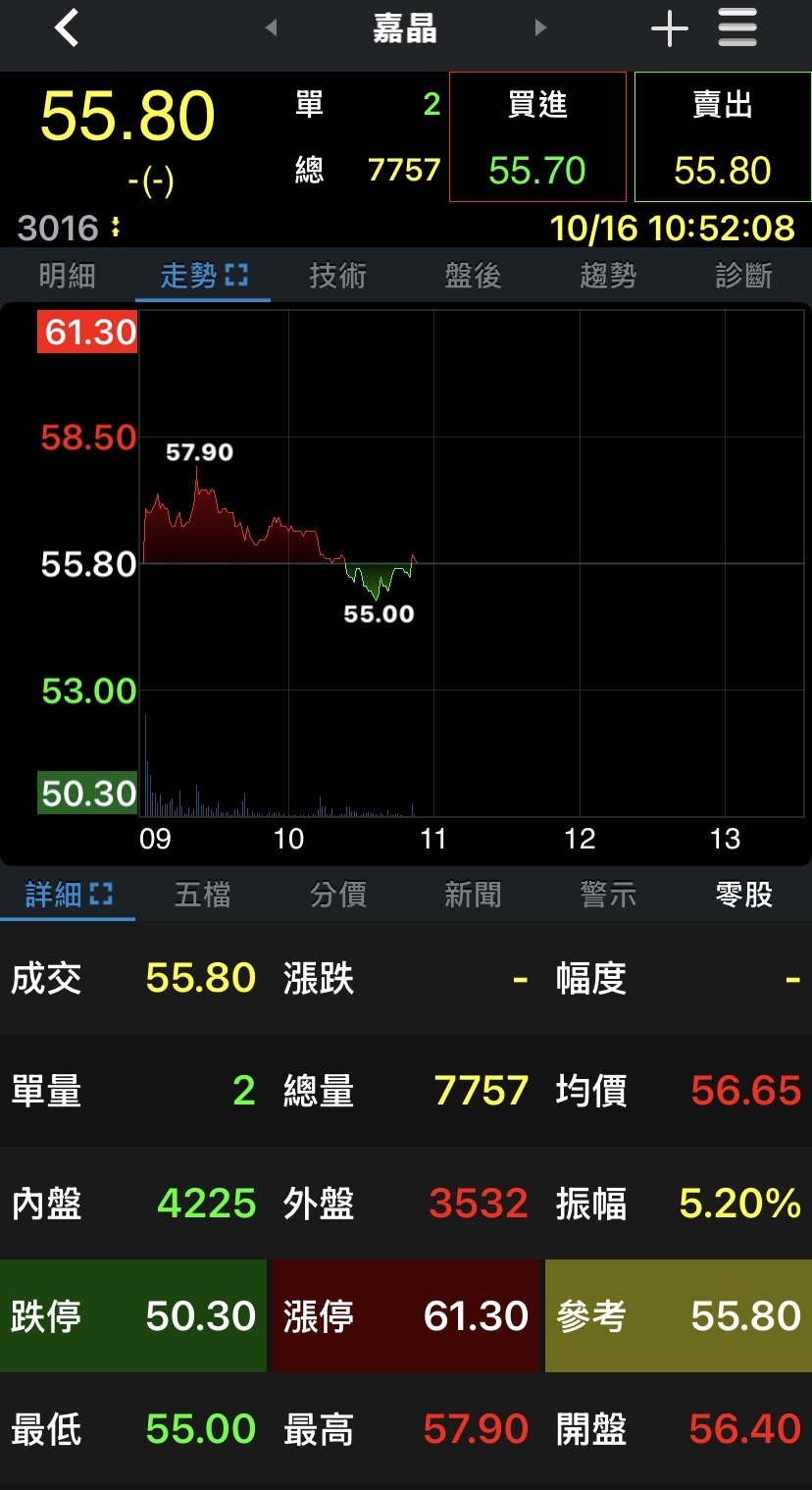The width and height of the screenshot is (812, 1490).
Task: Switch to the 明細 tab
Action: click(68, 276)
